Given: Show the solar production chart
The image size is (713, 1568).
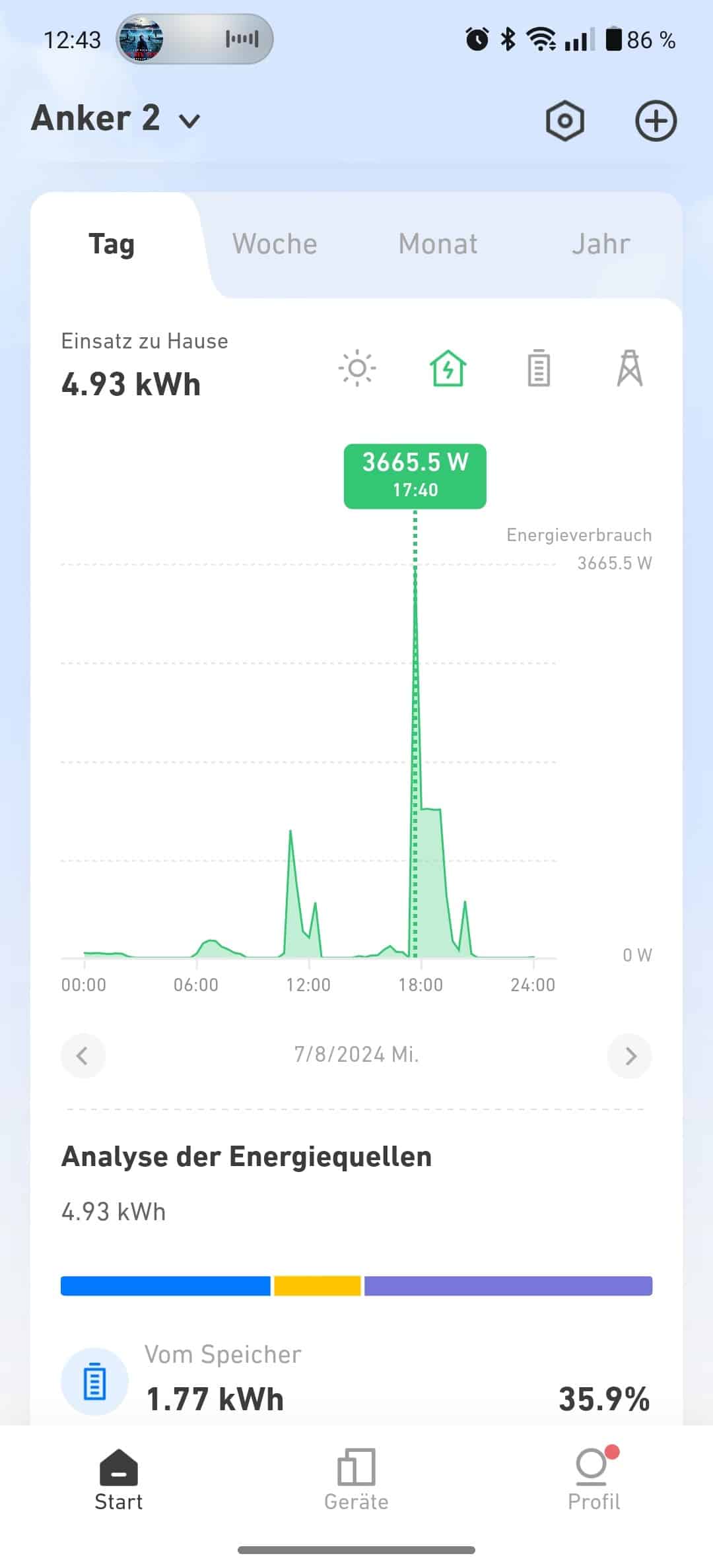Looking at the screenshot, I should [357, 368].
